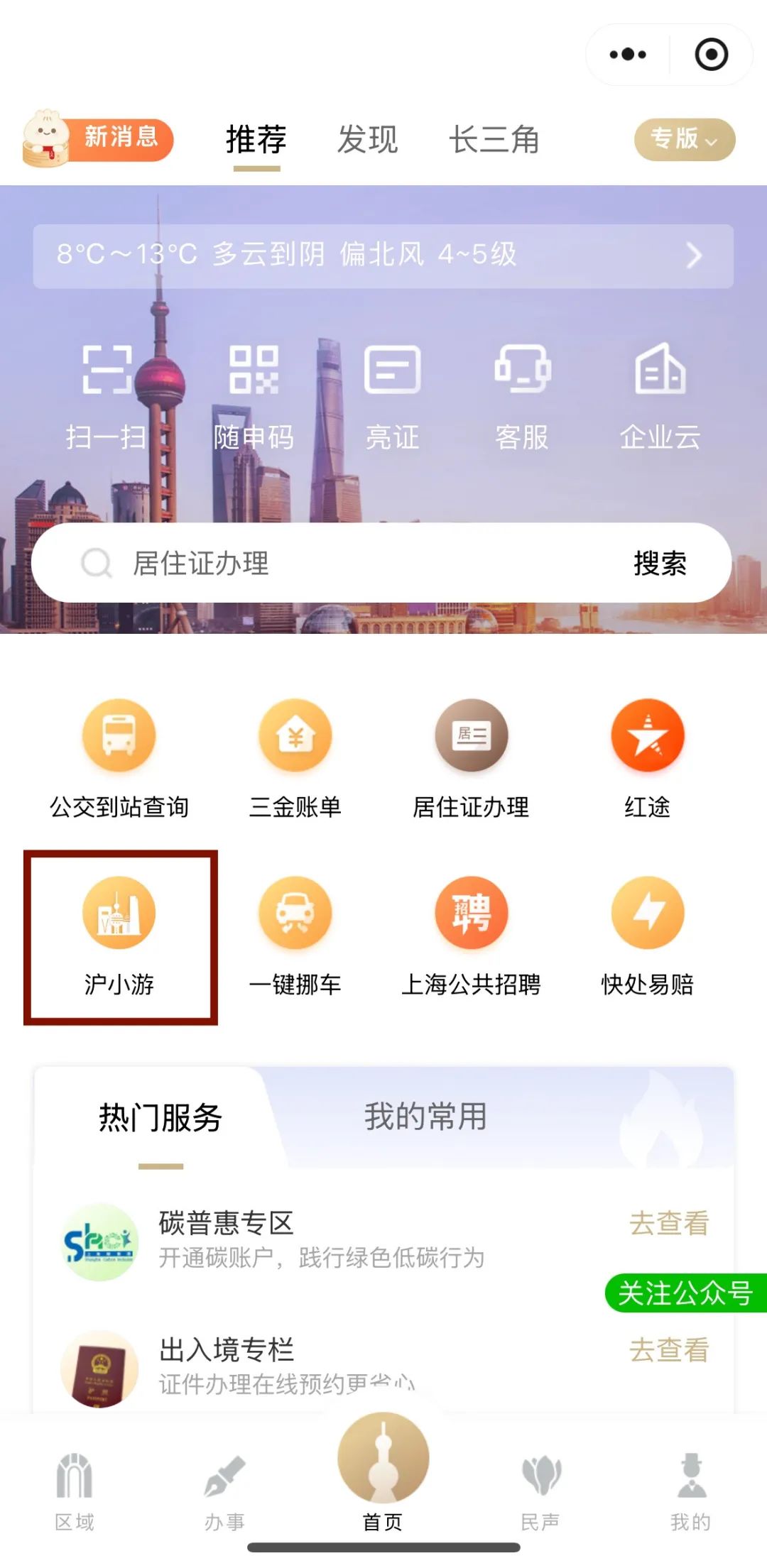
Task: Open the mini program overflow menu
Action: (x=628, y=55)
